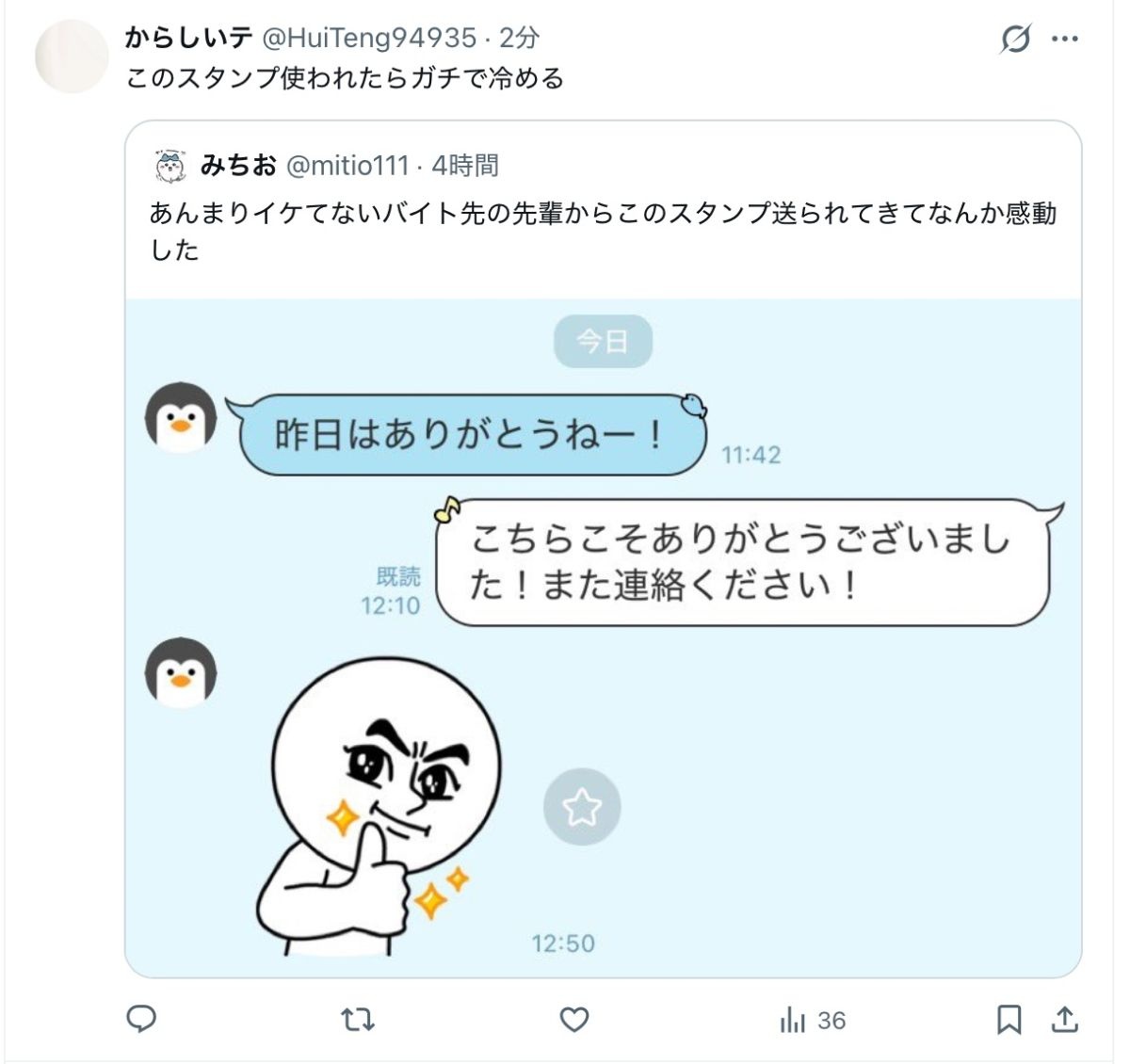
Task: Repost this post
Action: [357, 1020]
